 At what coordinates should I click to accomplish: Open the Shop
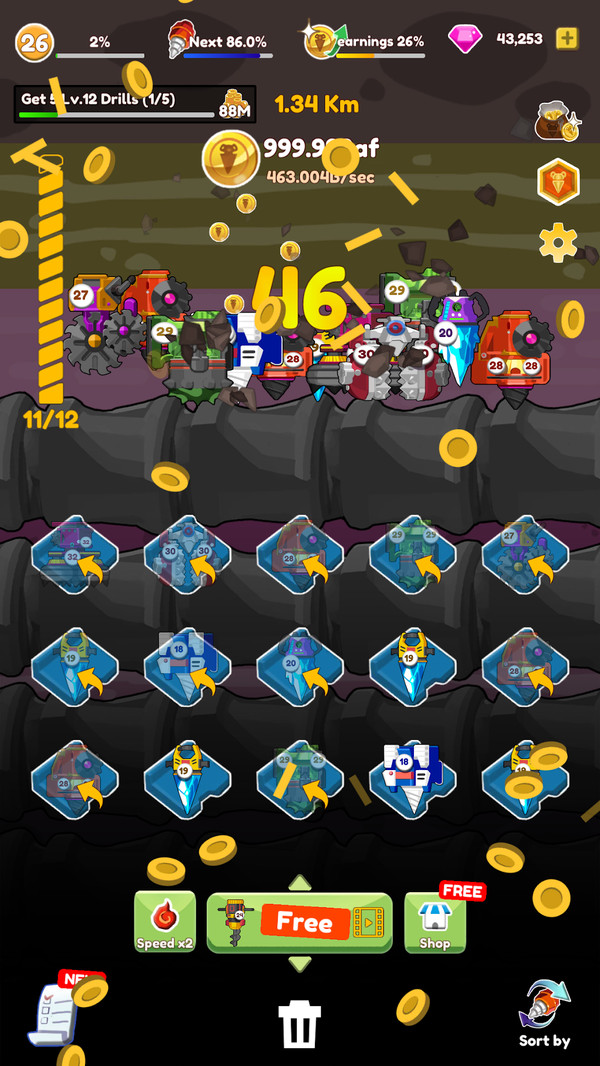pyautogui.click(x=435, y=922)
